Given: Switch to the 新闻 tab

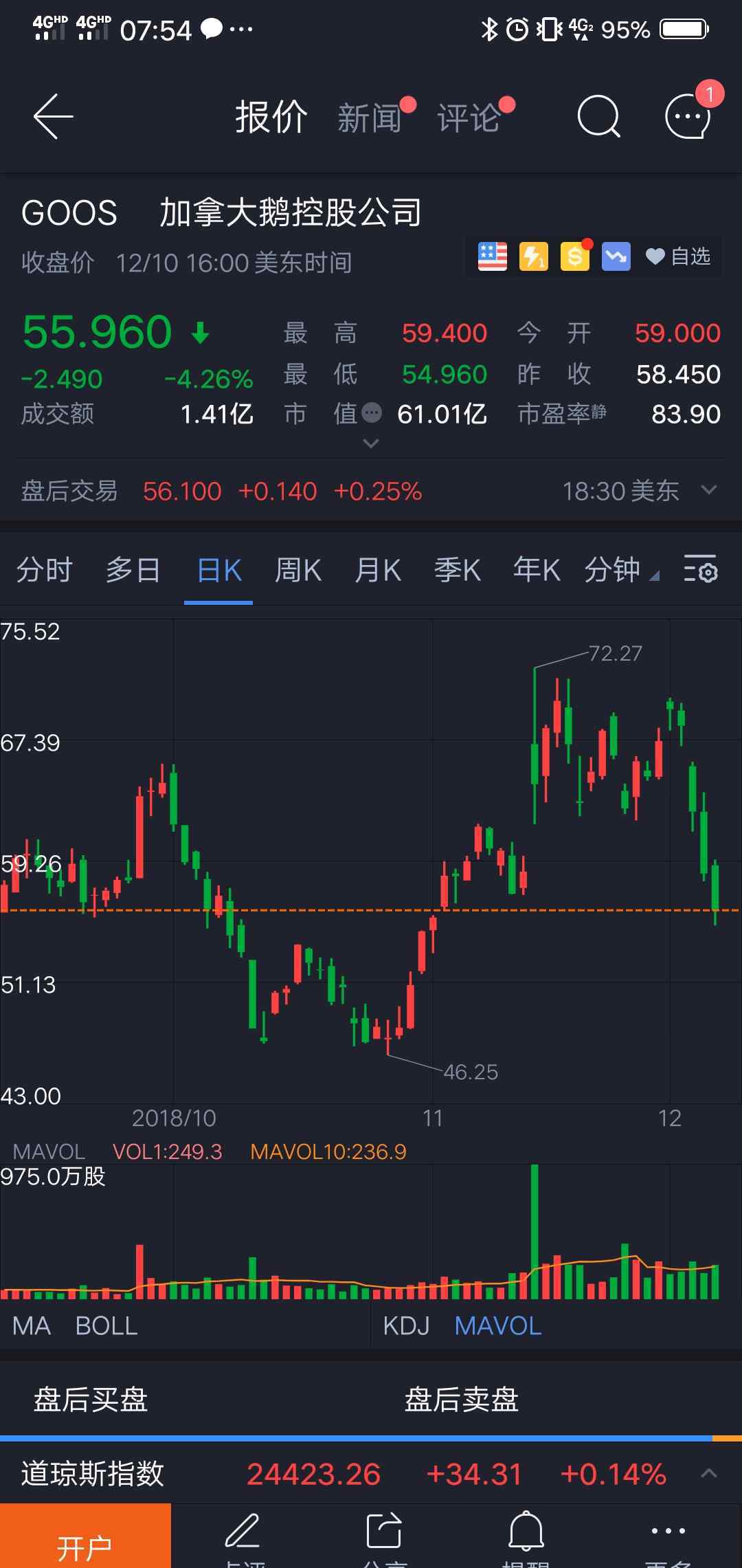Looking at the screenshot, I should (x=370, y=118).
